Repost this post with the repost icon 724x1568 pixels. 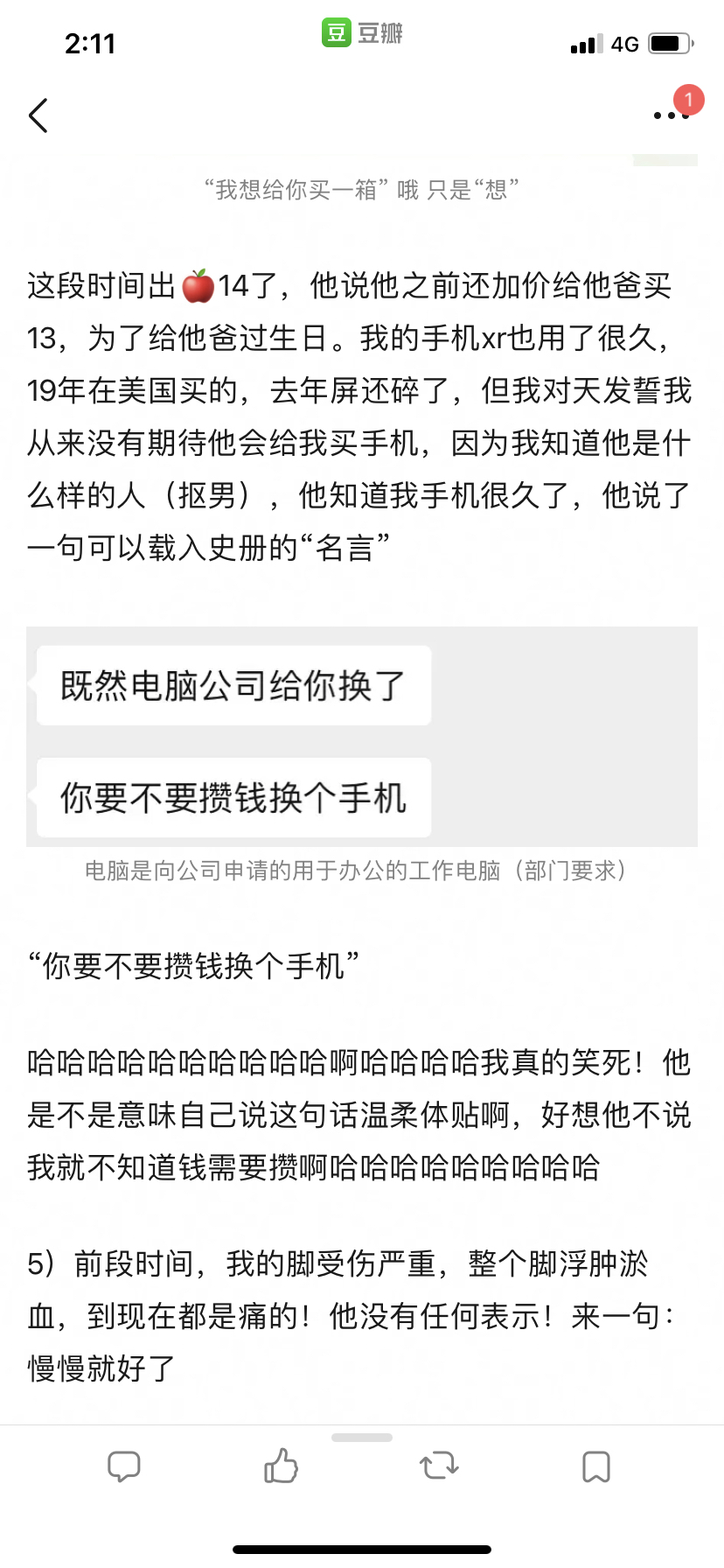pyautogui.click(x=439, y=1466)
